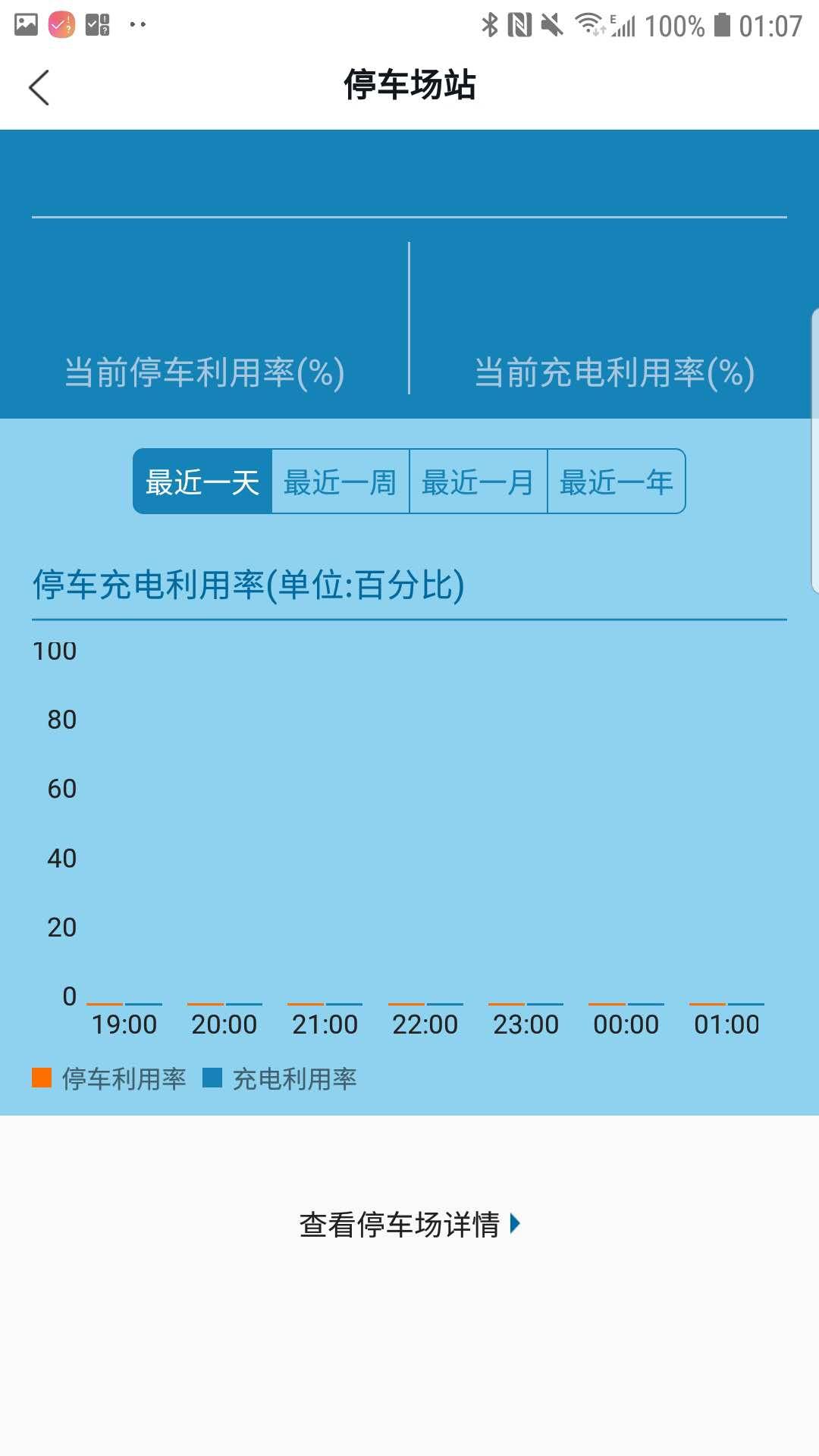819x1456 pixels.
Task: Go back from 停车场站 page
Action: point(39,87)
